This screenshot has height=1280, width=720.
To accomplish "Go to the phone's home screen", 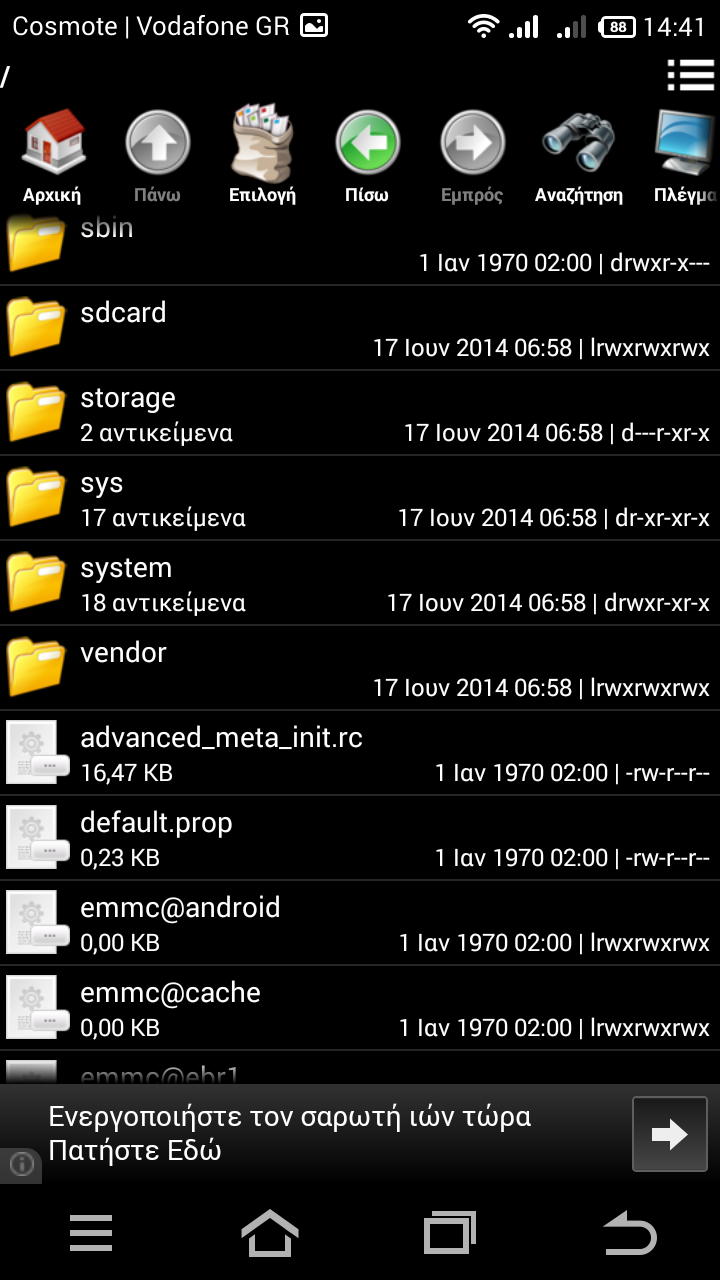I will (270, 1233).
